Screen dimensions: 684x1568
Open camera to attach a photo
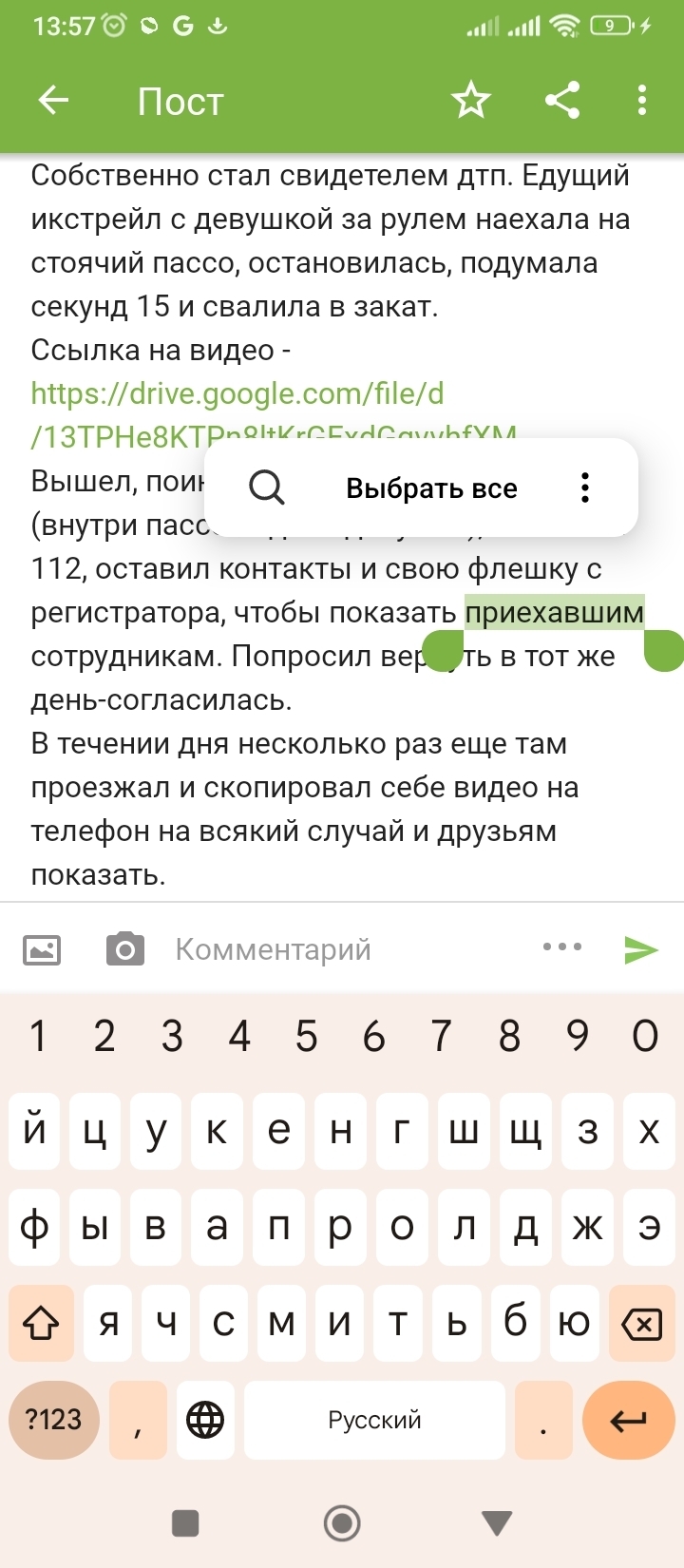point(125,949)
